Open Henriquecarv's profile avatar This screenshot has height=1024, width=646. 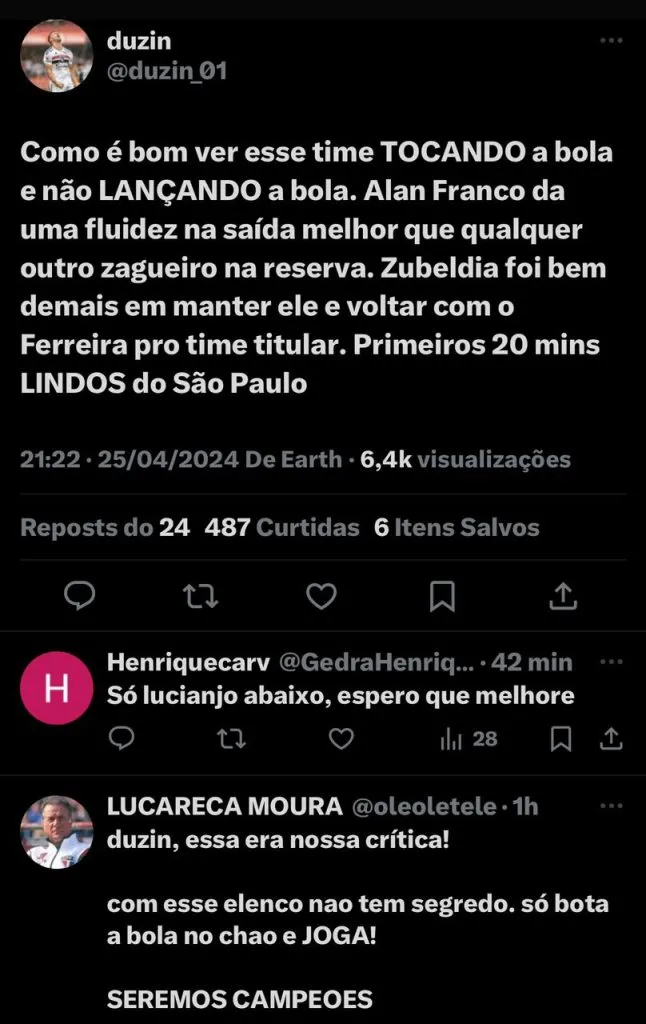(x=56, y=687)
